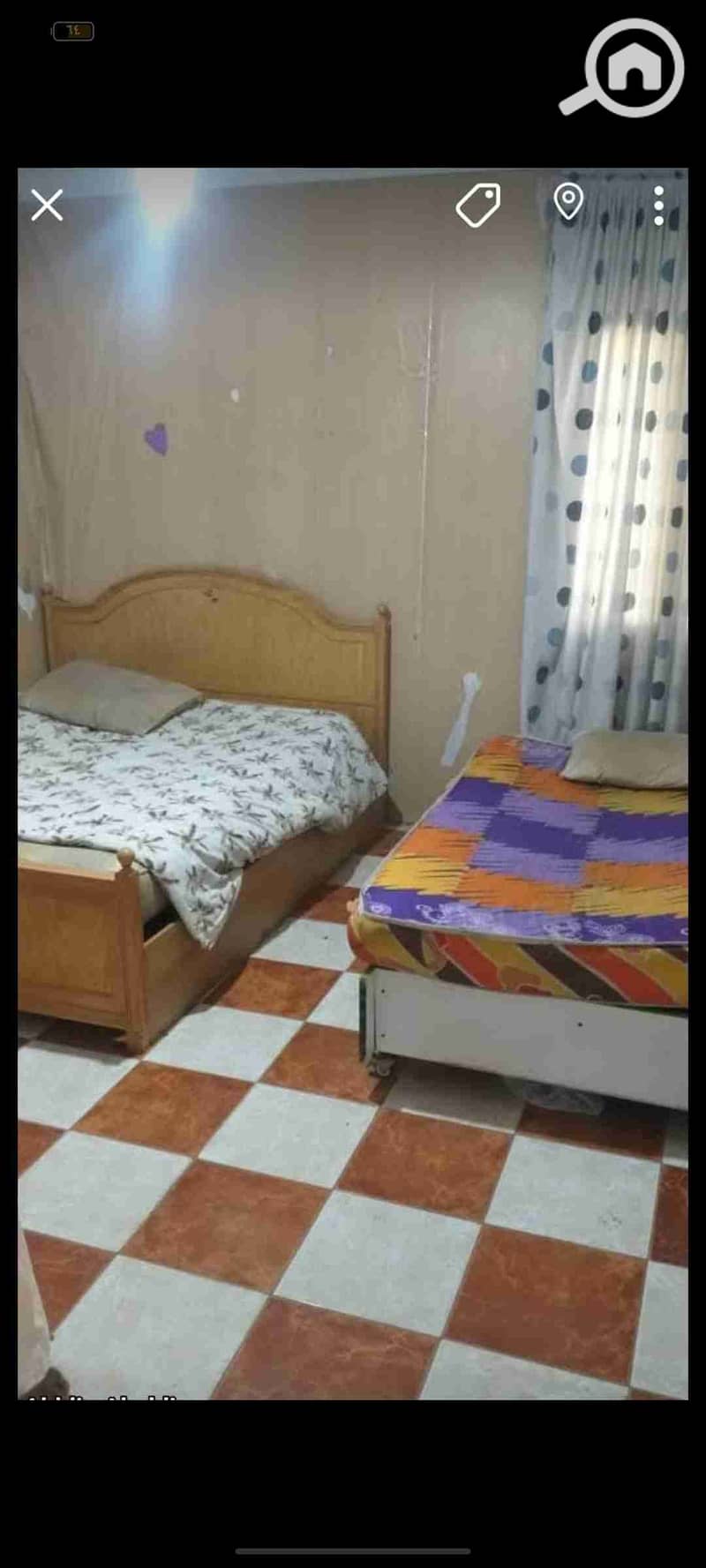Open the three-dot overflow menu

pyautogui.click(x=658, y=206)
